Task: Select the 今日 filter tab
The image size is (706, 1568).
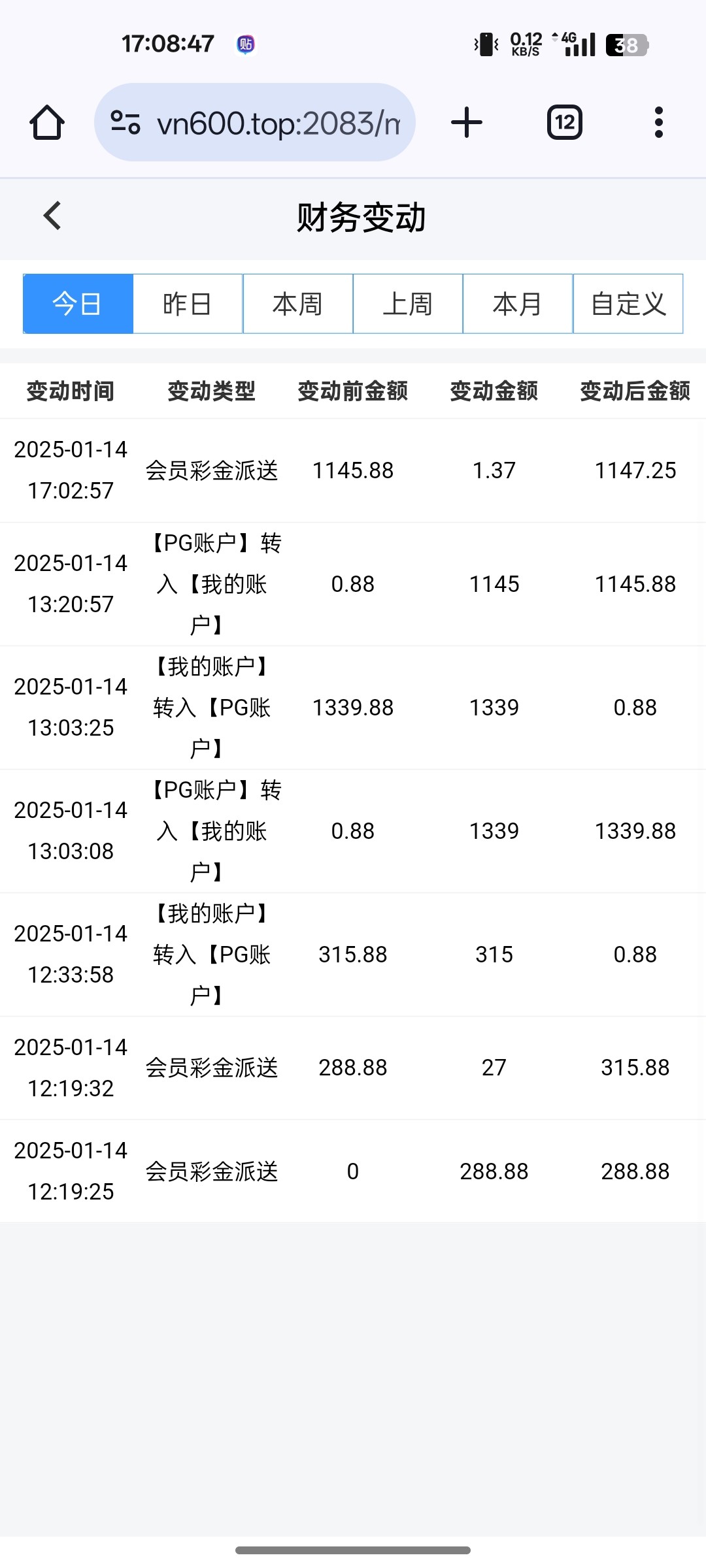Action: [x=78, y=304]
